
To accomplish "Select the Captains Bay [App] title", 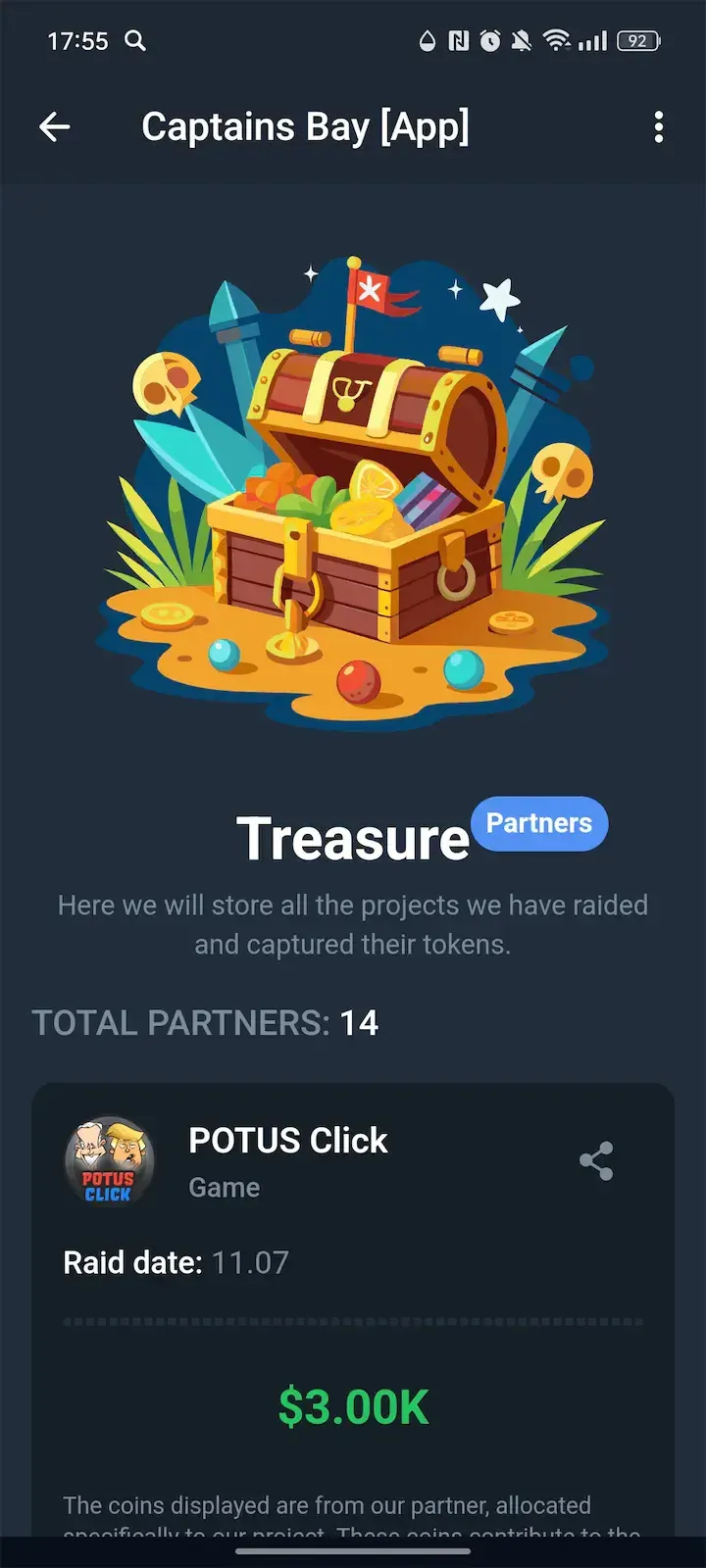I will 307,127.
